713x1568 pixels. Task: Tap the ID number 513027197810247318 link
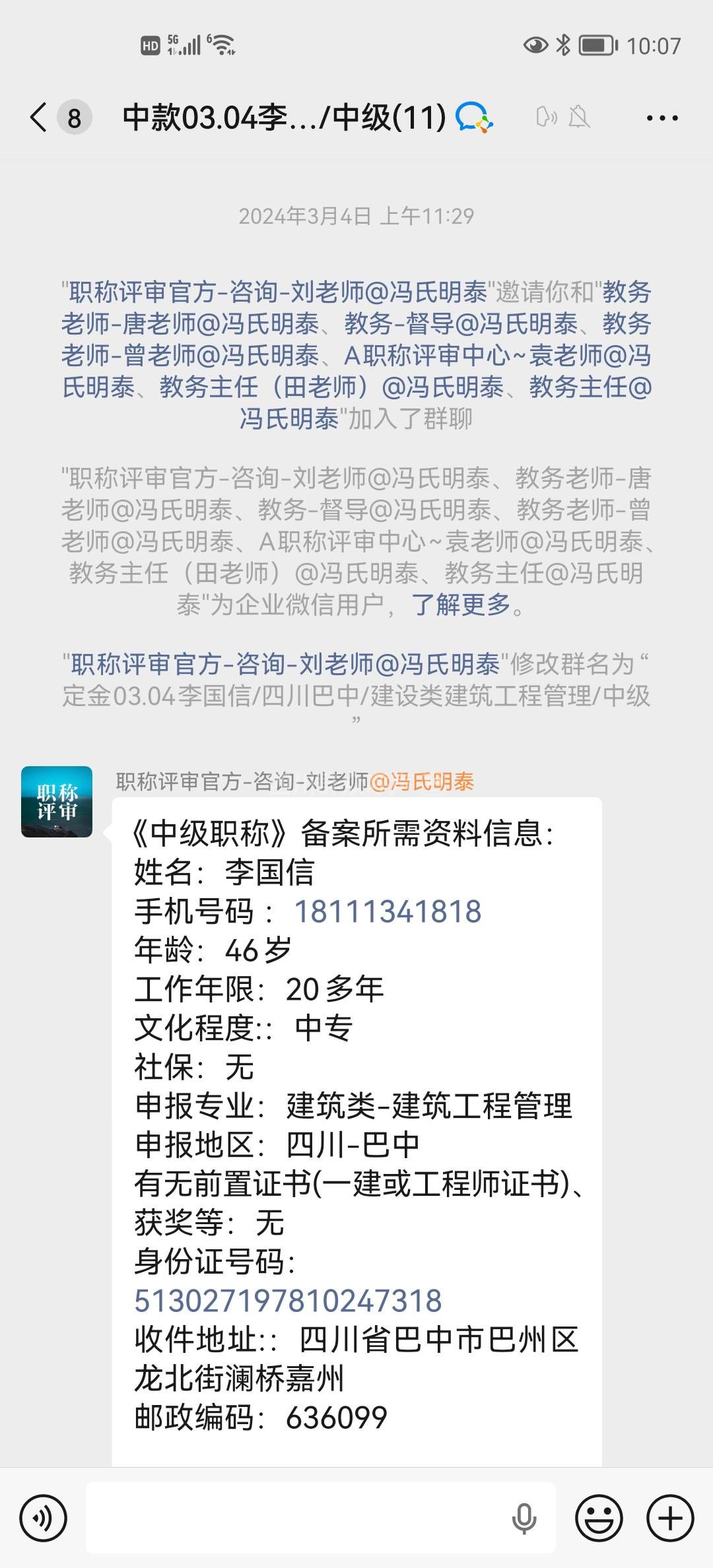click(288, 1301)
